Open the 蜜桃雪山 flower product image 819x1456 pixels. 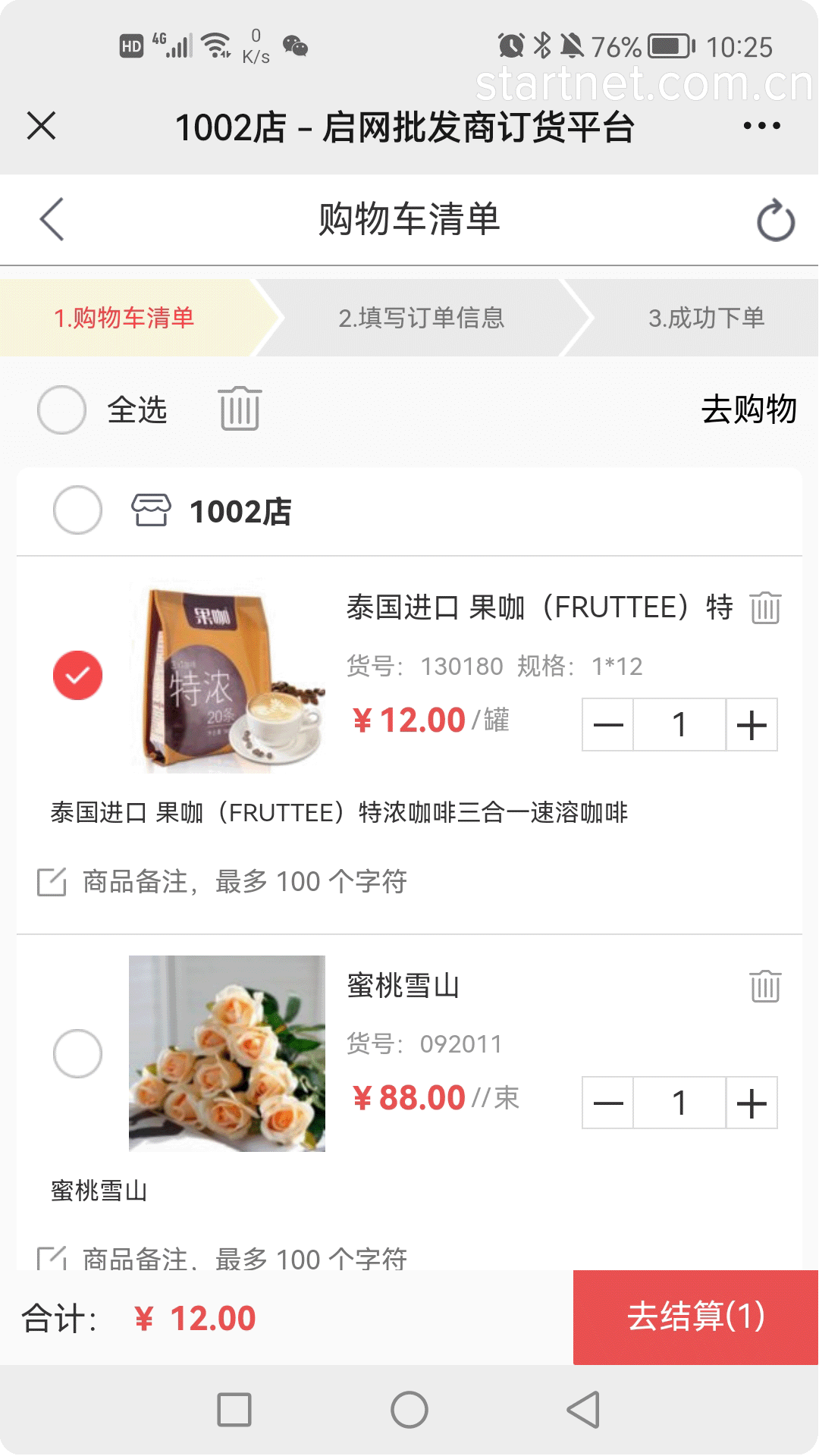coord(227,1053)
